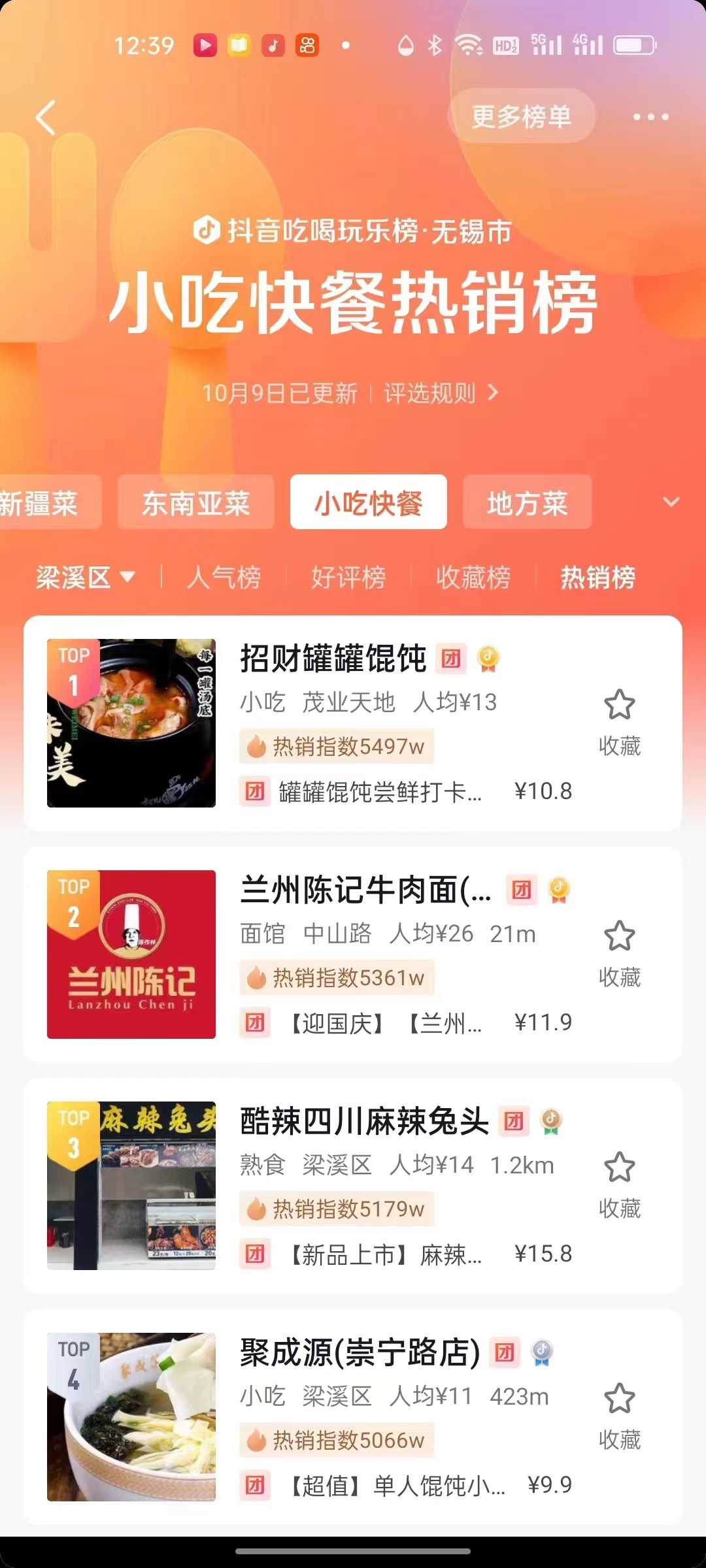Screen dimensions: 706x1568
Task: Open the 更多榜单 button
Action: [521, 117]
